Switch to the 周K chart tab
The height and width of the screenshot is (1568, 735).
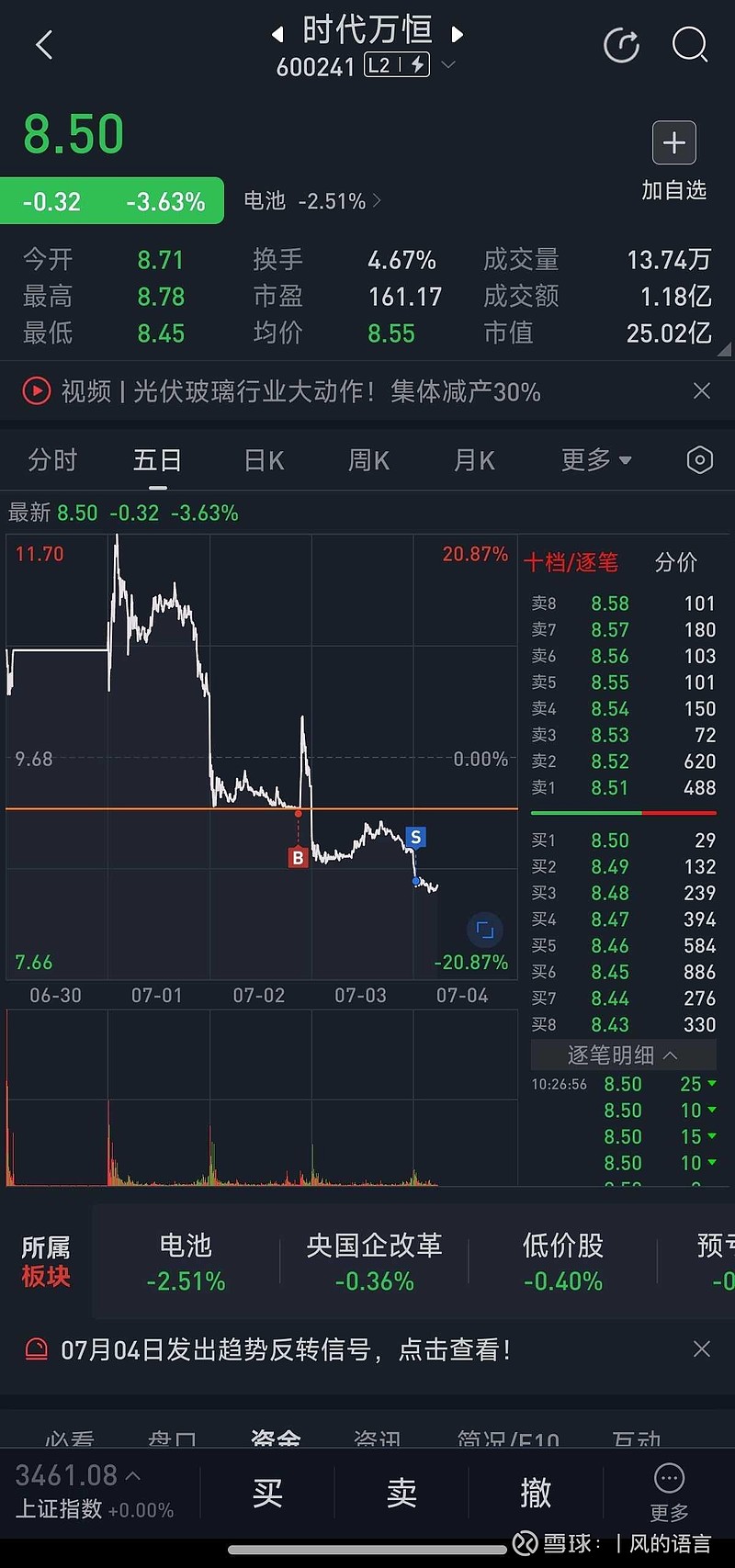[368, 459]
